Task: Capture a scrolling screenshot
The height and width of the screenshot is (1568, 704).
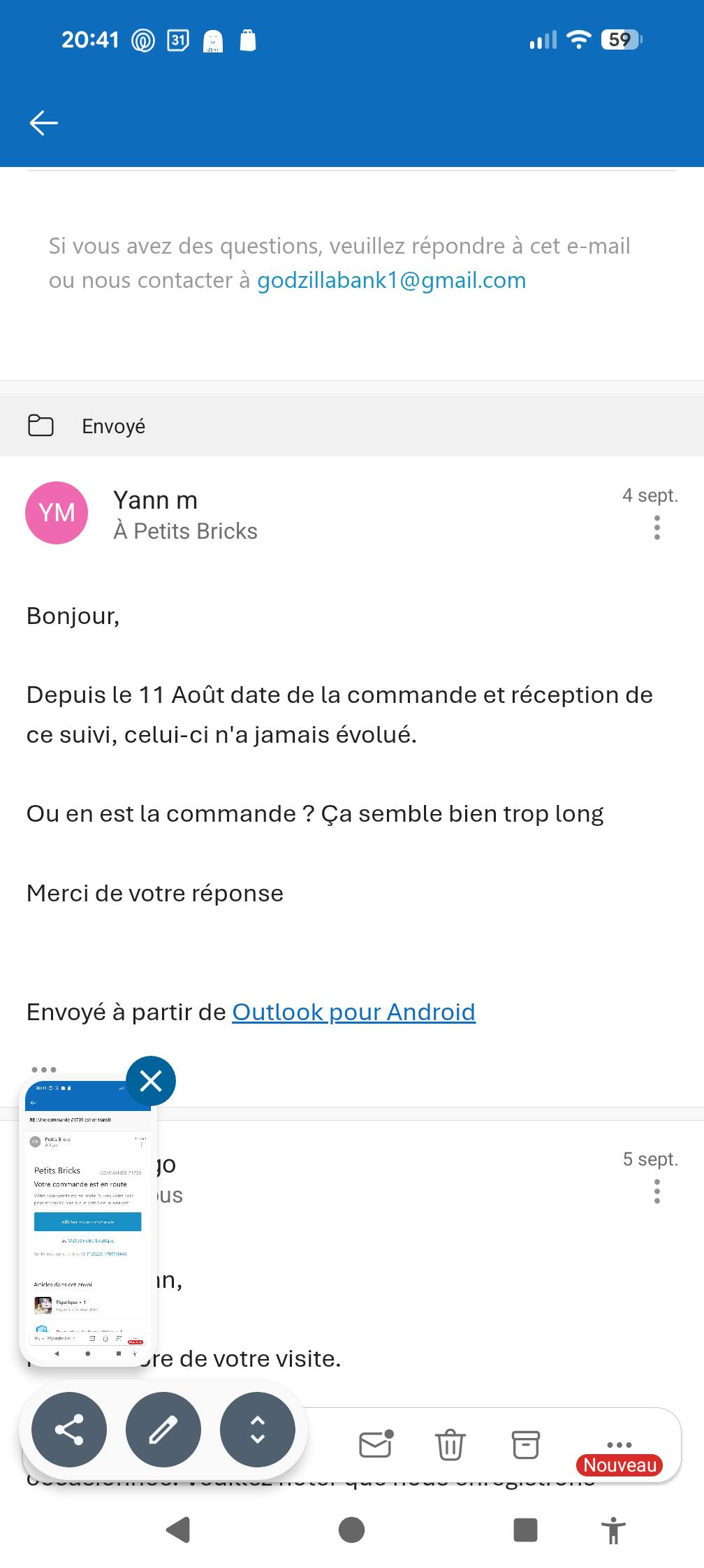Action: coord(258,1430)
